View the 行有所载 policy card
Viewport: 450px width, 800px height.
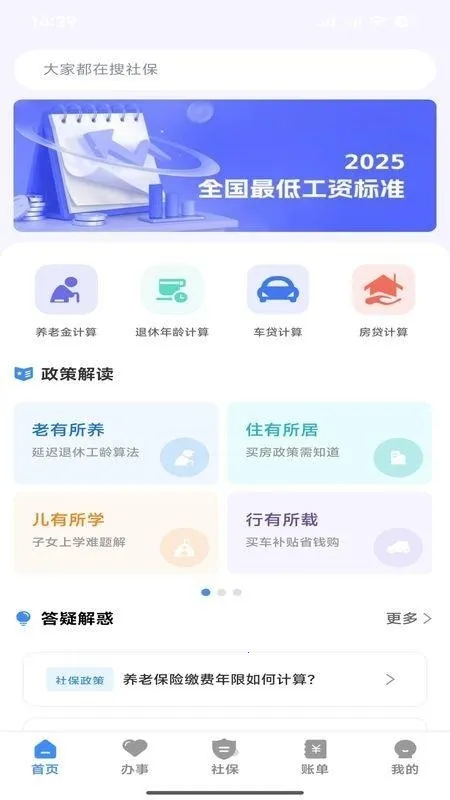[330, 533]
